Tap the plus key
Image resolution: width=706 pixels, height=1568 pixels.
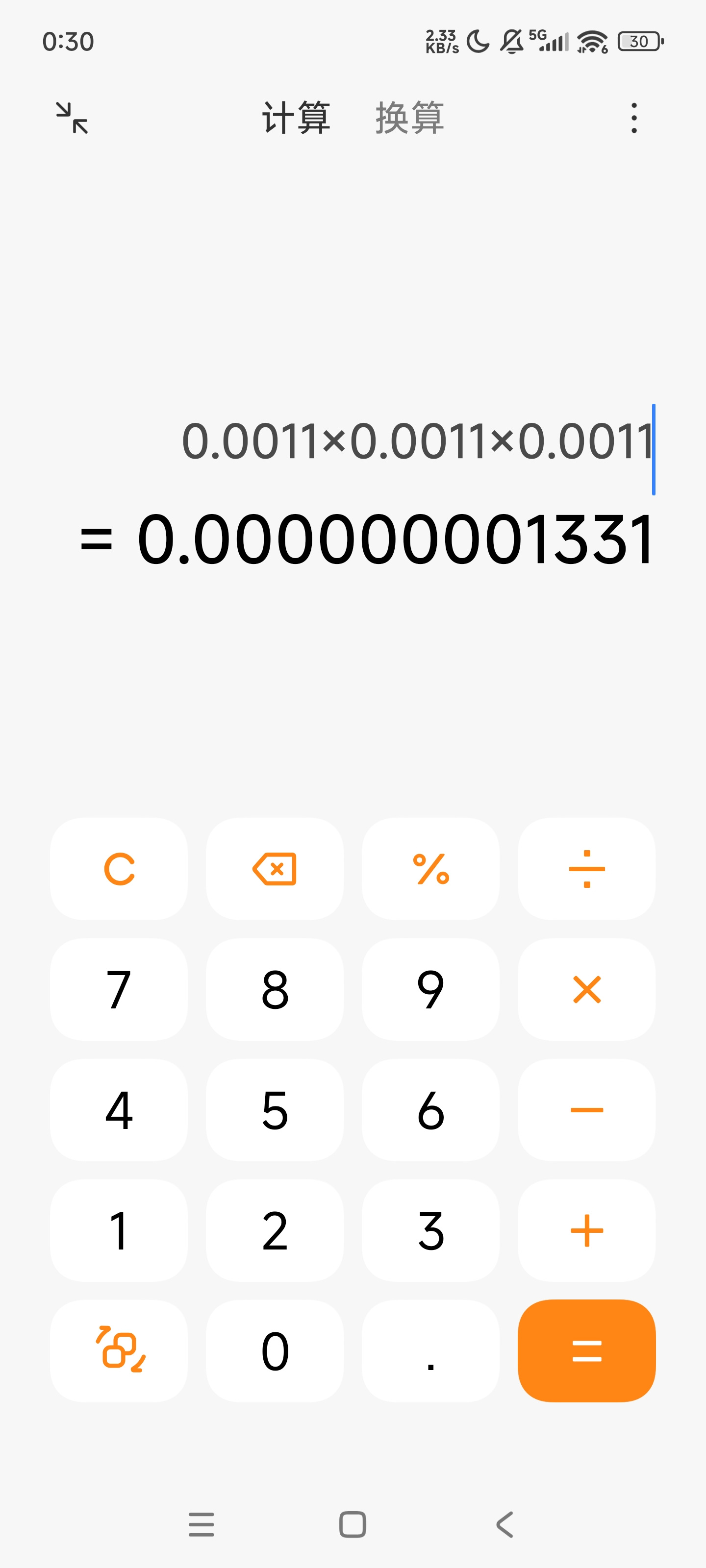[586, 1230]
